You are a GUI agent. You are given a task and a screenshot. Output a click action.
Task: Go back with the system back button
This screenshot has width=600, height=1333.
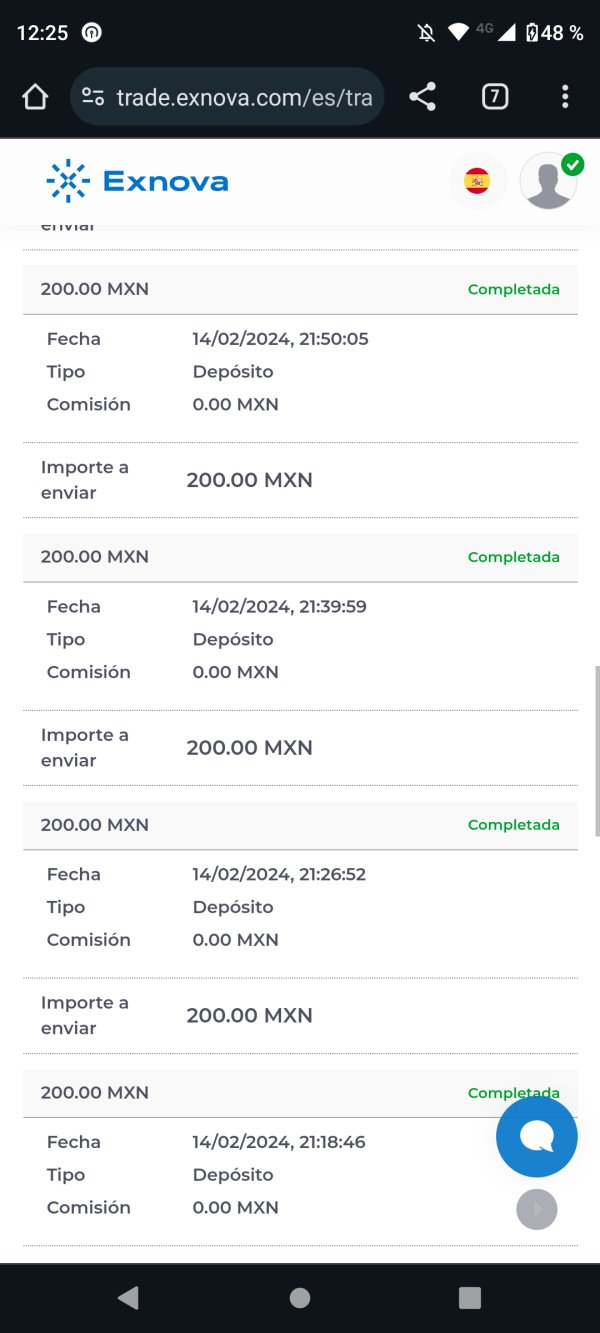[128, 1298]
